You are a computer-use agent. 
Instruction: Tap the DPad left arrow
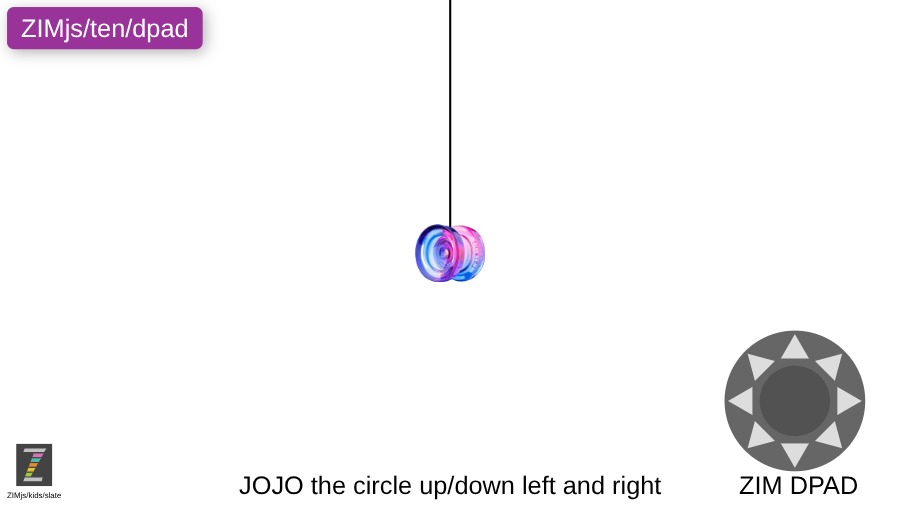(x=741, y=401)
